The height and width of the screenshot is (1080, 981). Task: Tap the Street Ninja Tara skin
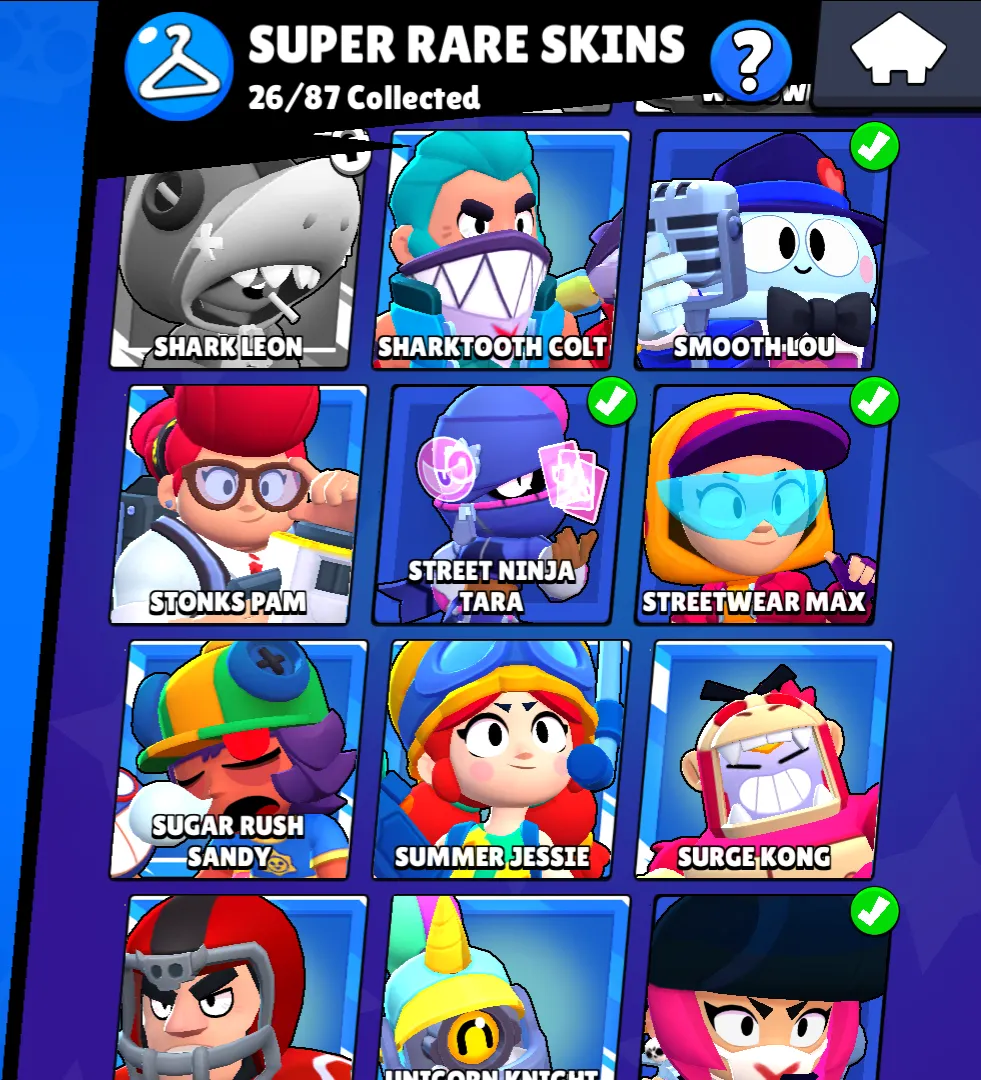tap(498, 505)
